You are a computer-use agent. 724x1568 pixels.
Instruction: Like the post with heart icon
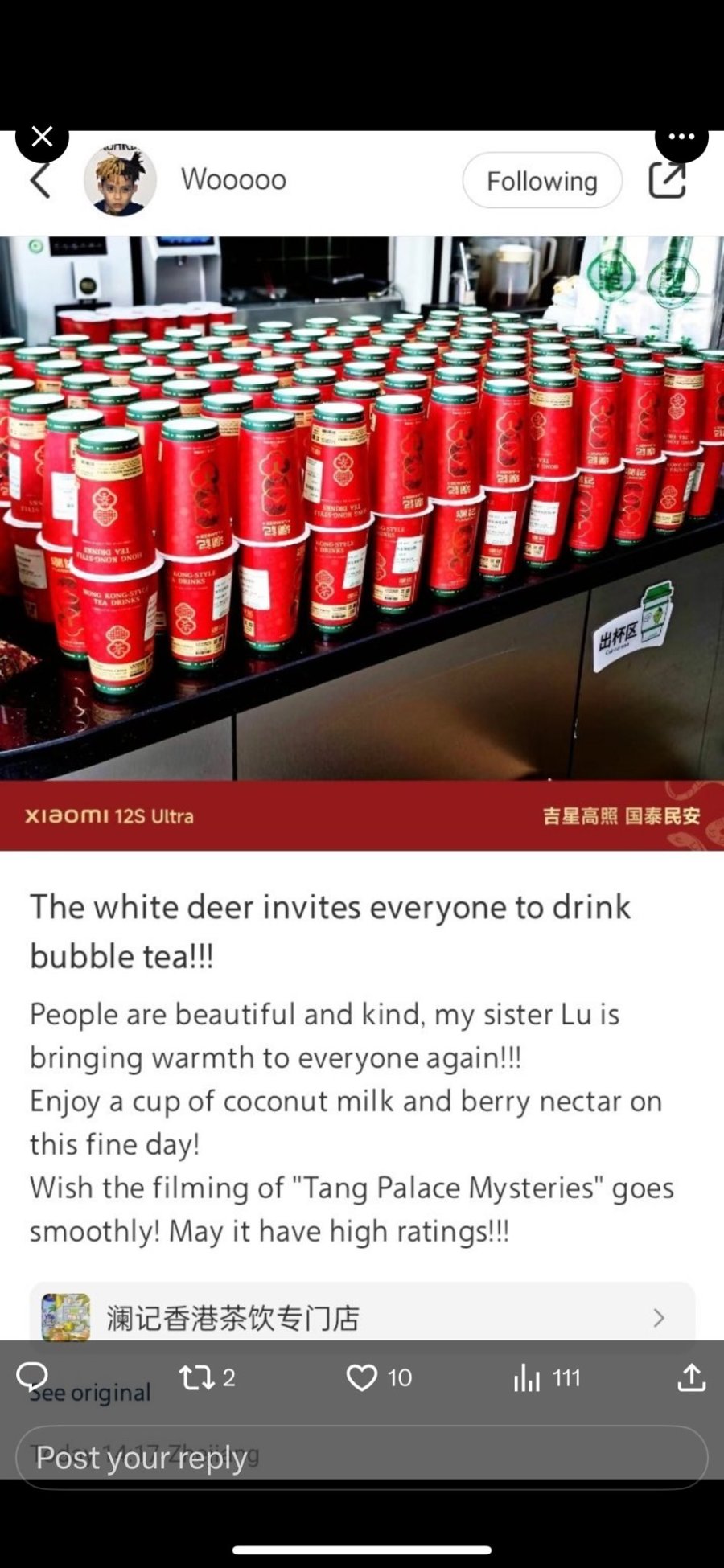(x=362, y=1377)
